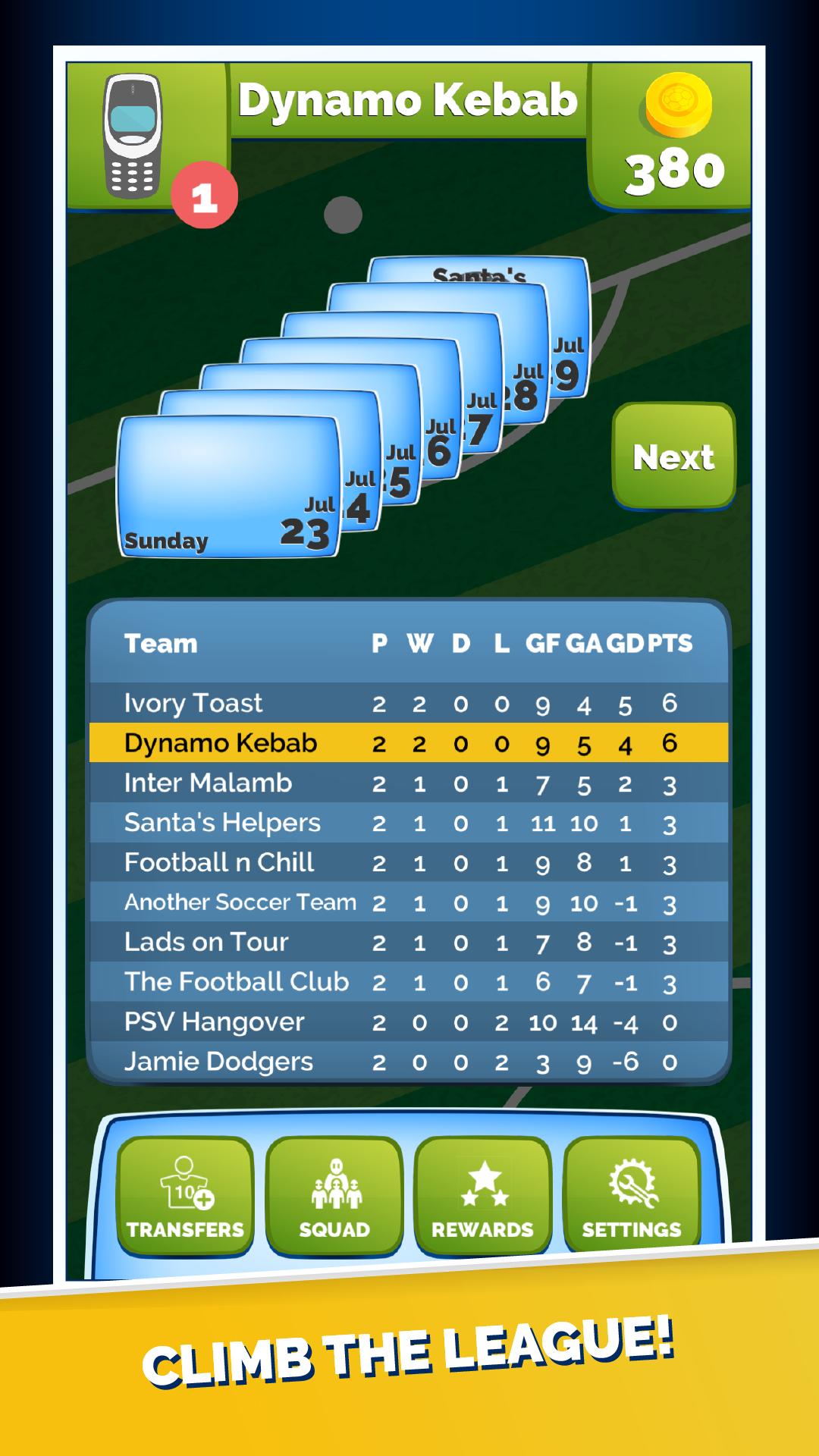Viewport: 819px width, 1456px height.
Task: Tap the Dynamo Kebab title banner
Action: (409, 99)
